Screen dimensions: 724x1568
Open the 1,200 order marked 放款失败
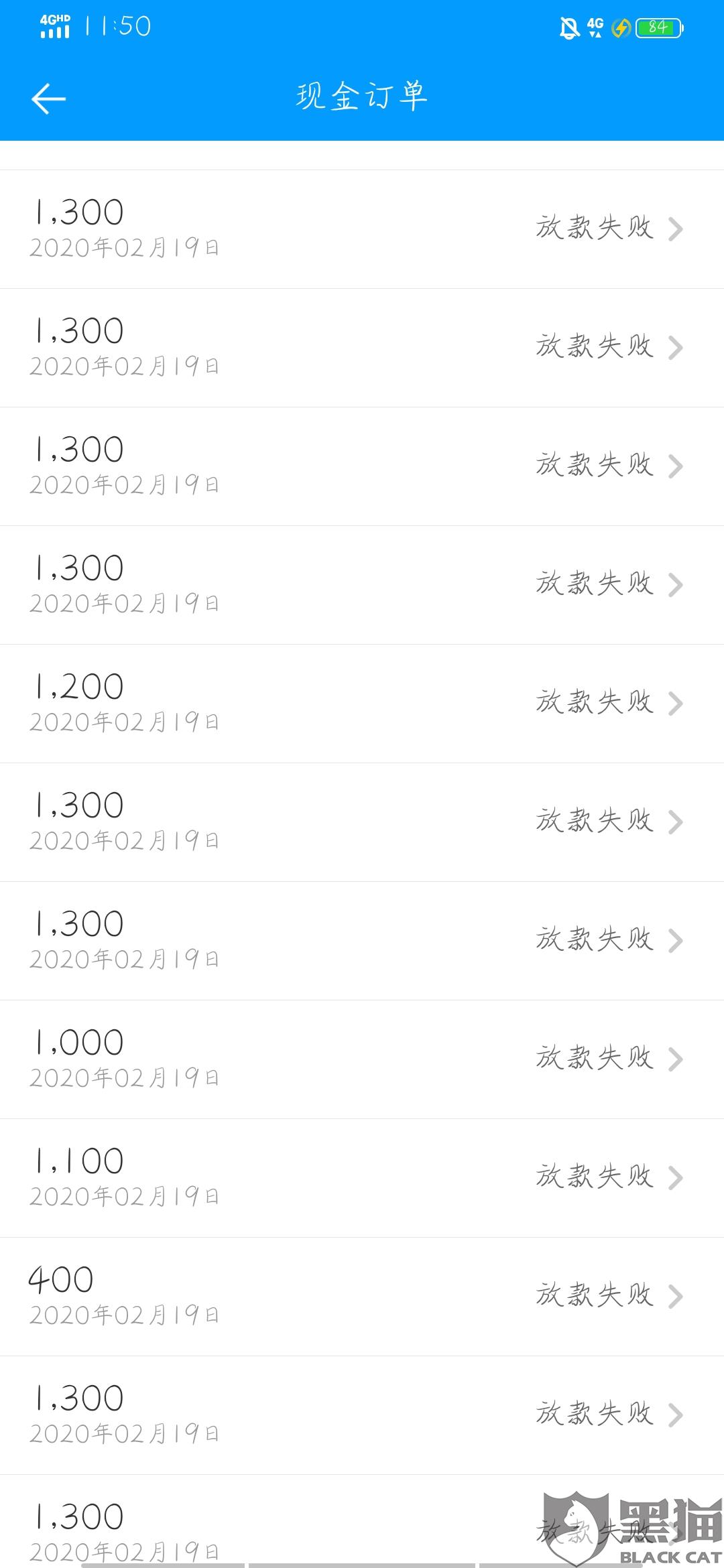click(362, 703)
